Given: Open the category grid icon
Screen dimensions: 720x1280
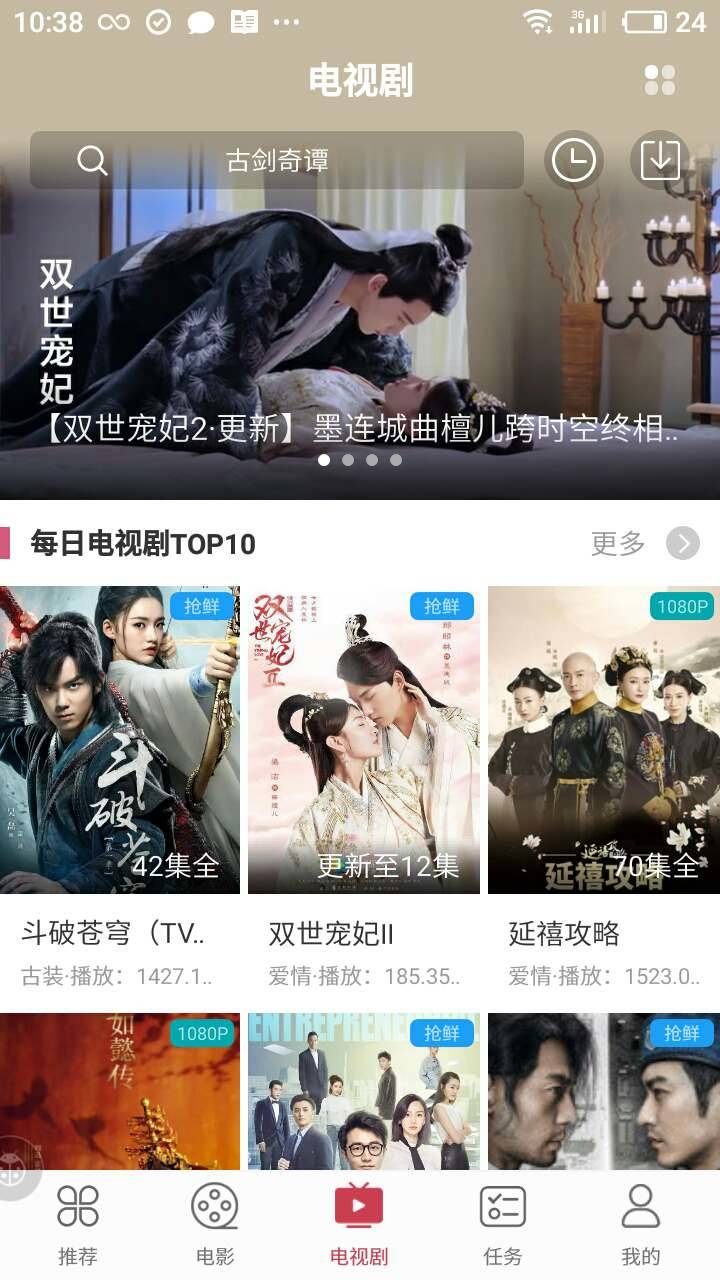Looking at the screenshot, I should [x=660, y=80].
